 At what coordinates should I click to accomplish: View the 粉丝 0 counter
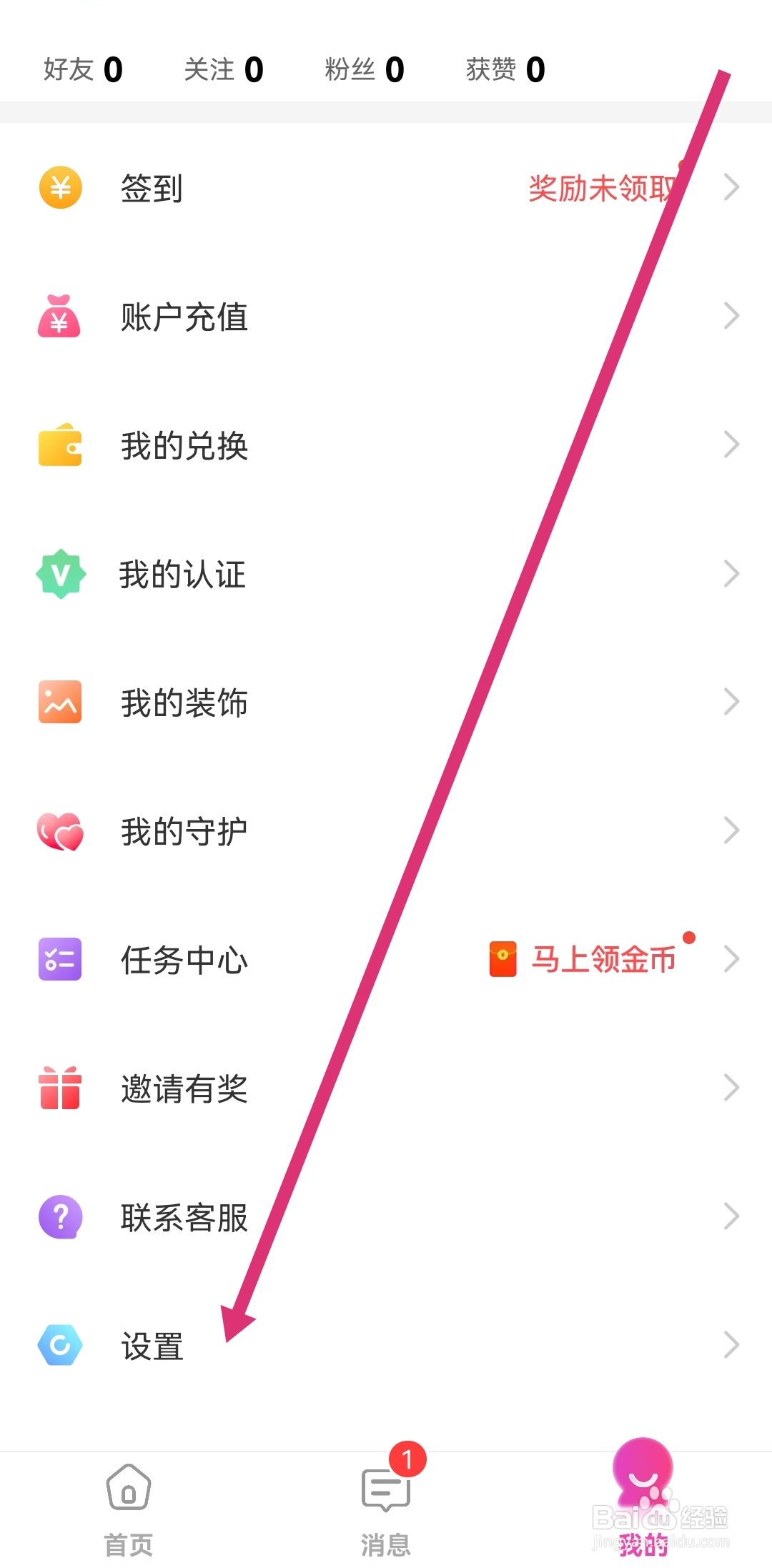point(365,69)
